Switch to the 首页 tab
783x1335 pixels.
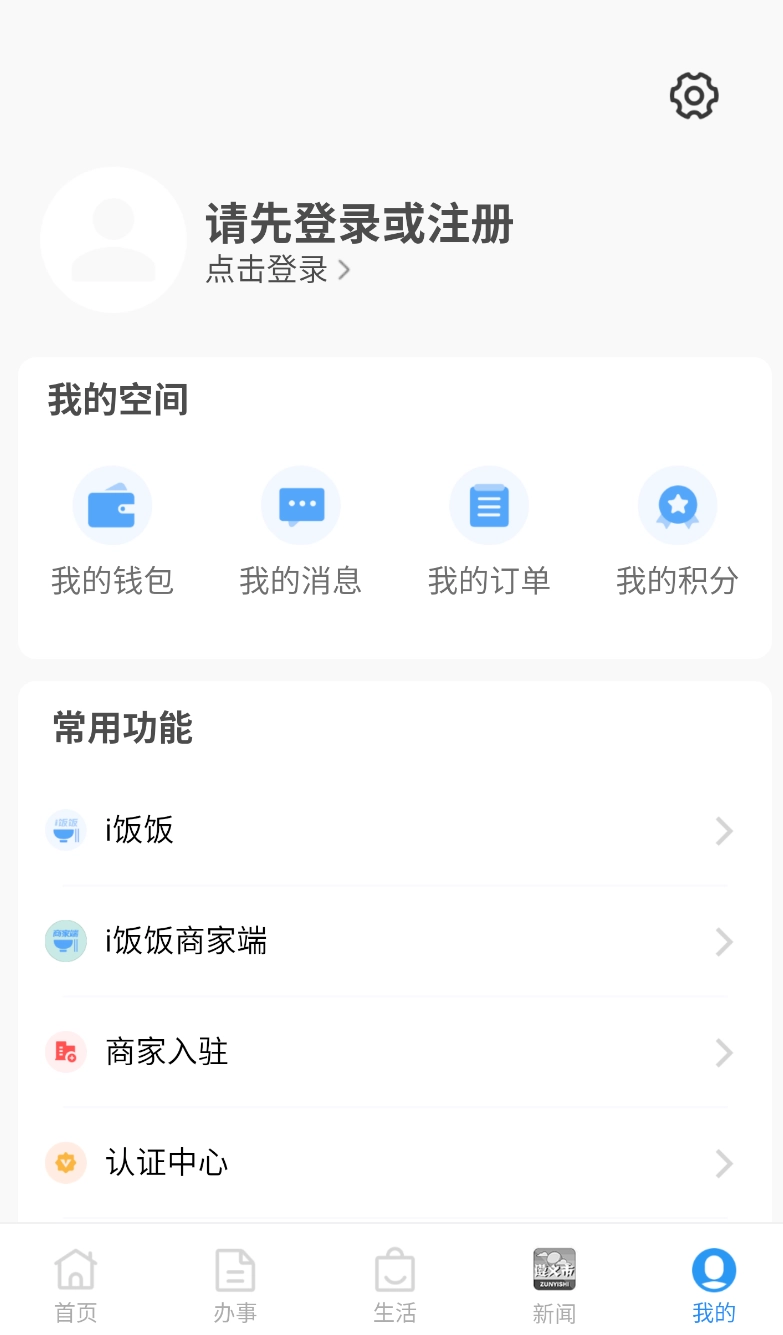(76, 1284)
